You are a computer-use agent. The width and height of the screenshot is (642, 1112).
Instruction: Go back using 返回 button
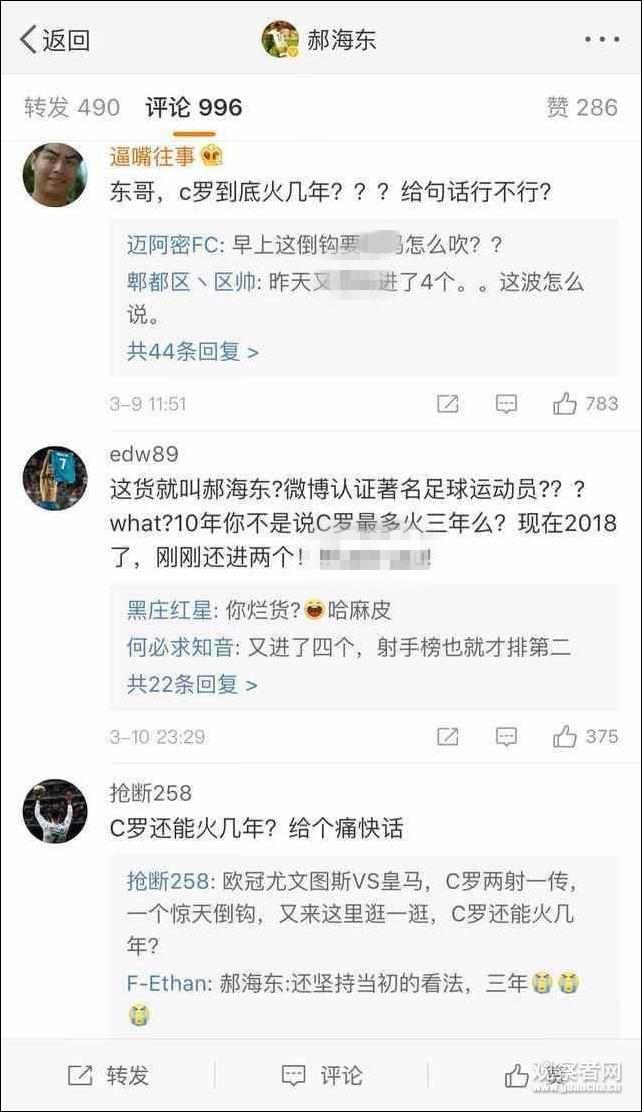pyautogui.click(x=55, y=40)
